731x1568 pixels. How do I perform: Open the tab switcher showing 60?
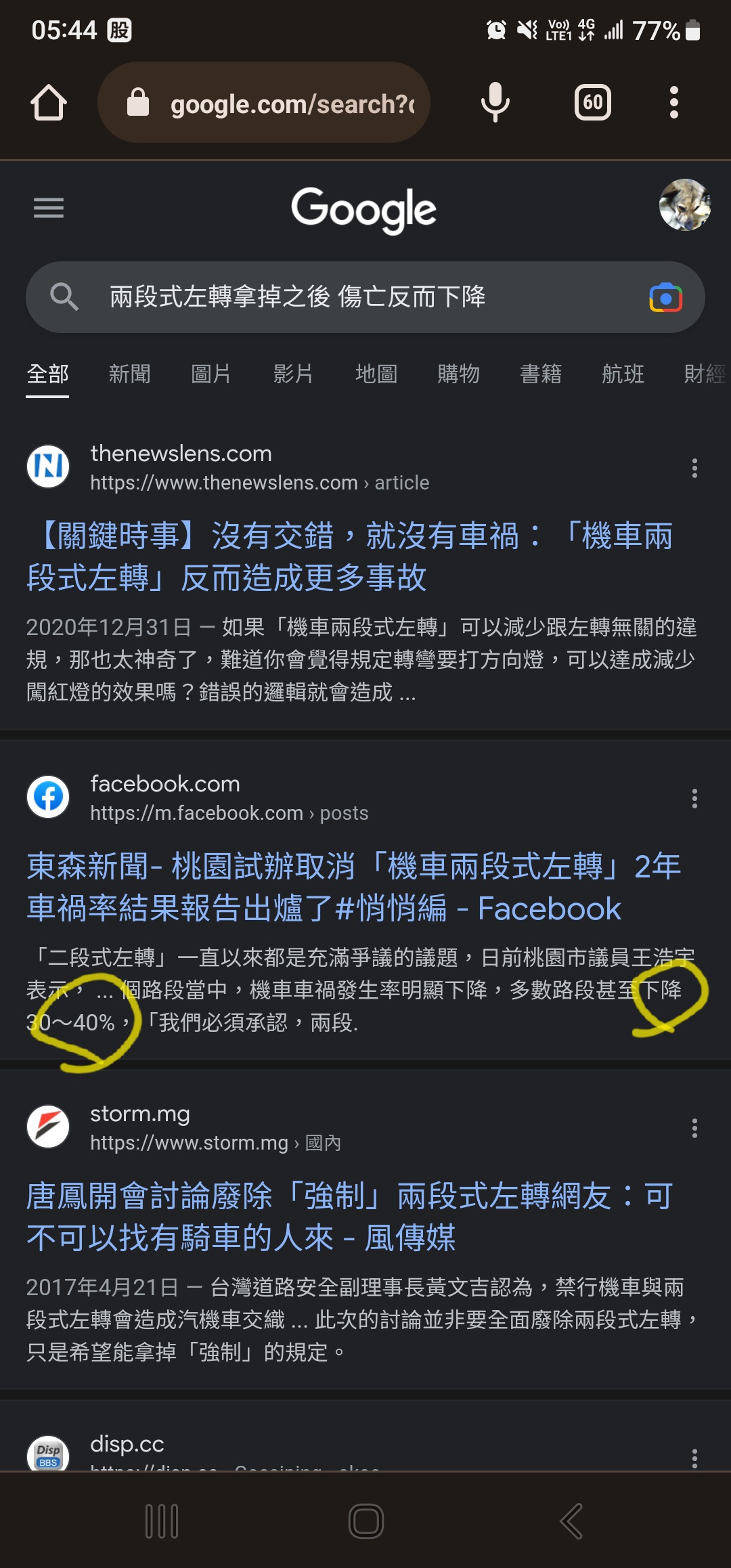[x=592, y=102]
